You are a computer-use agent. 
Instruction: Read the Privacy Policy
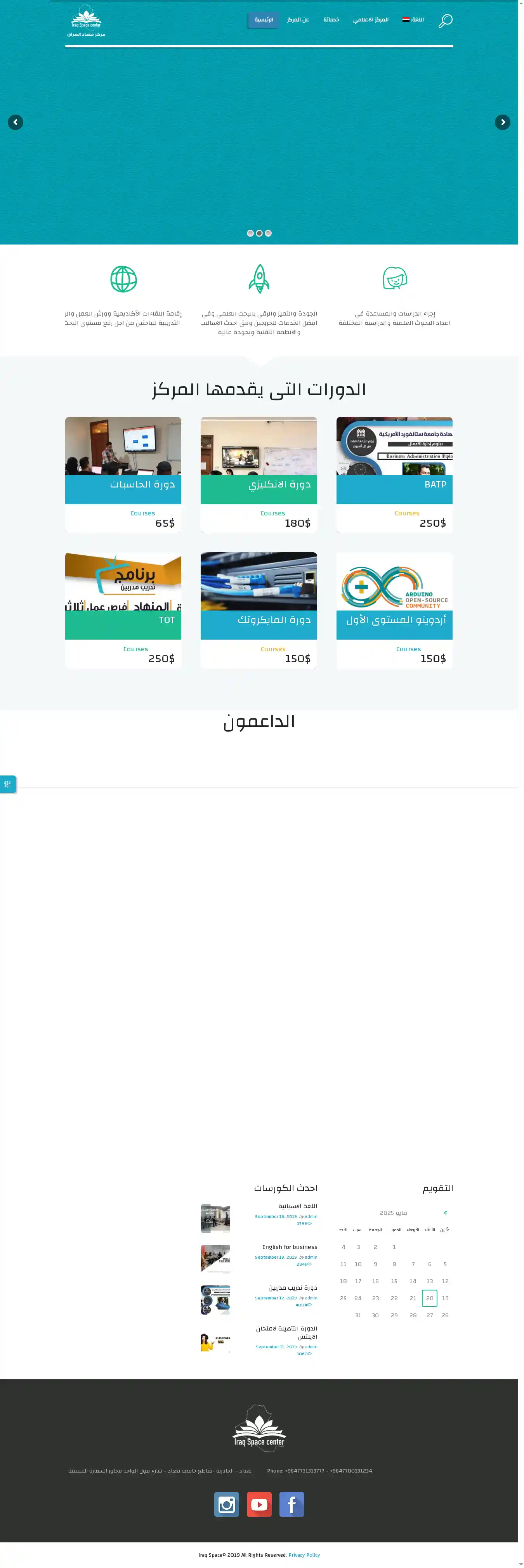pos(304,1554)
